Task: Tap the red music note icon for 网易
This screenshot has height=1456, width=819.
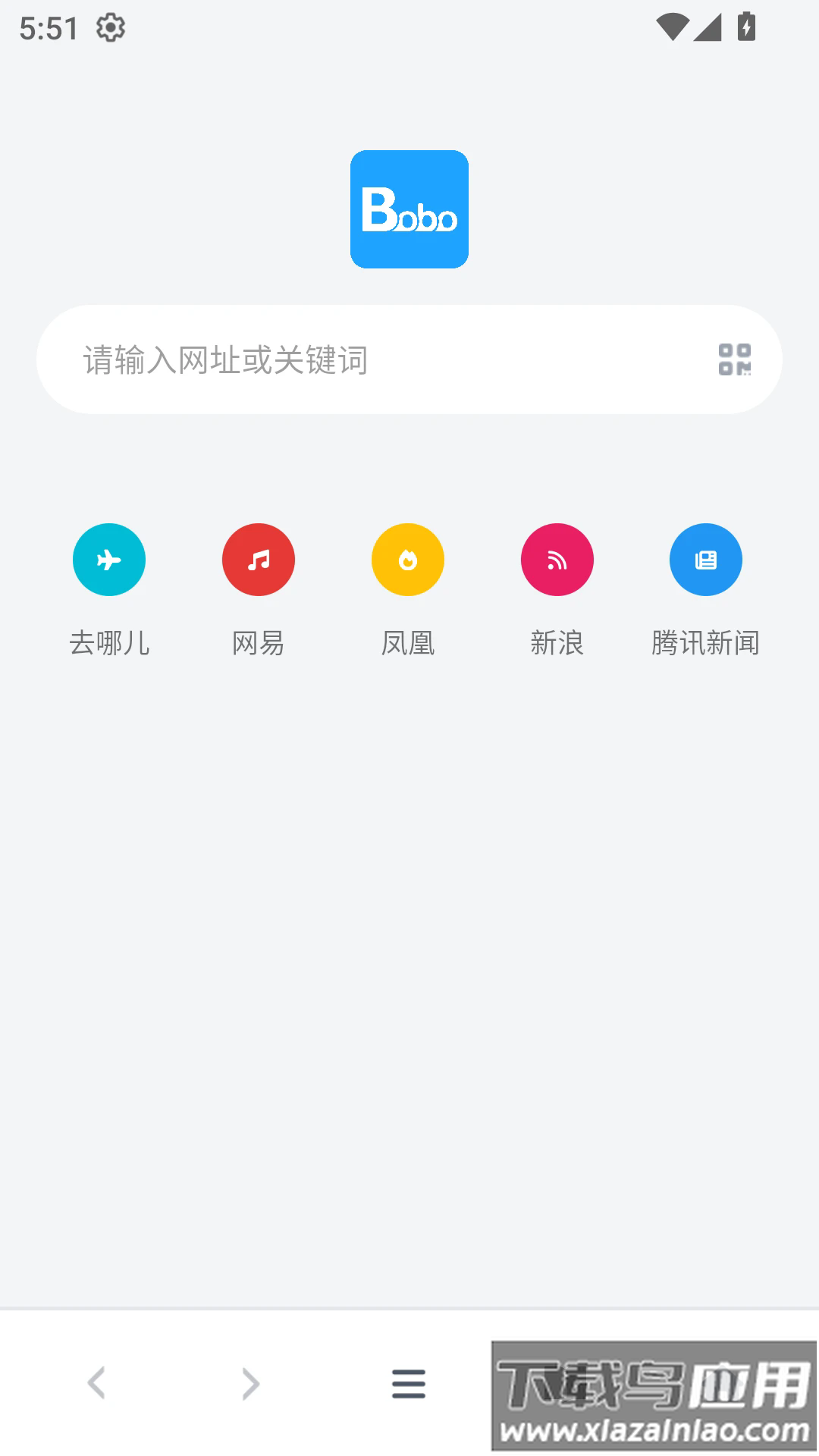Action: (x=258, y=560)
